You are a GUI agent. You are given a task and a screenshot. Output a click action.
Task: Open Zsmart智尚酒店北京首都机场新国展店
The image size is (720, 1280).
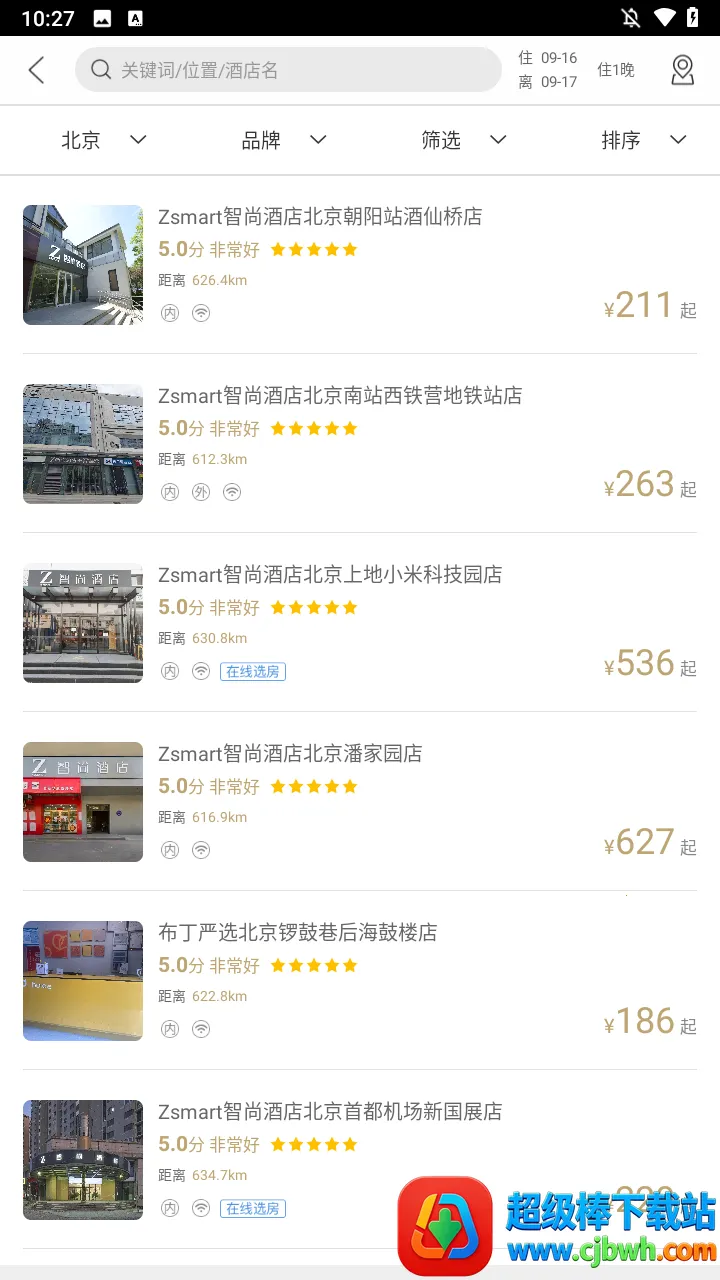coord(330,1112)
